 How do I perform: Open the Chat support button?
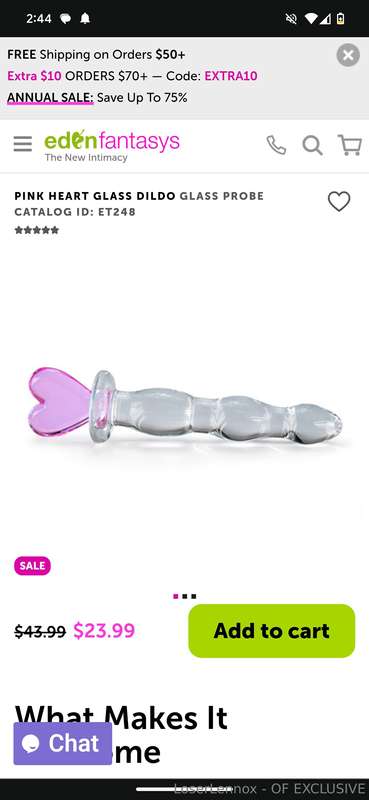[63, 743]
